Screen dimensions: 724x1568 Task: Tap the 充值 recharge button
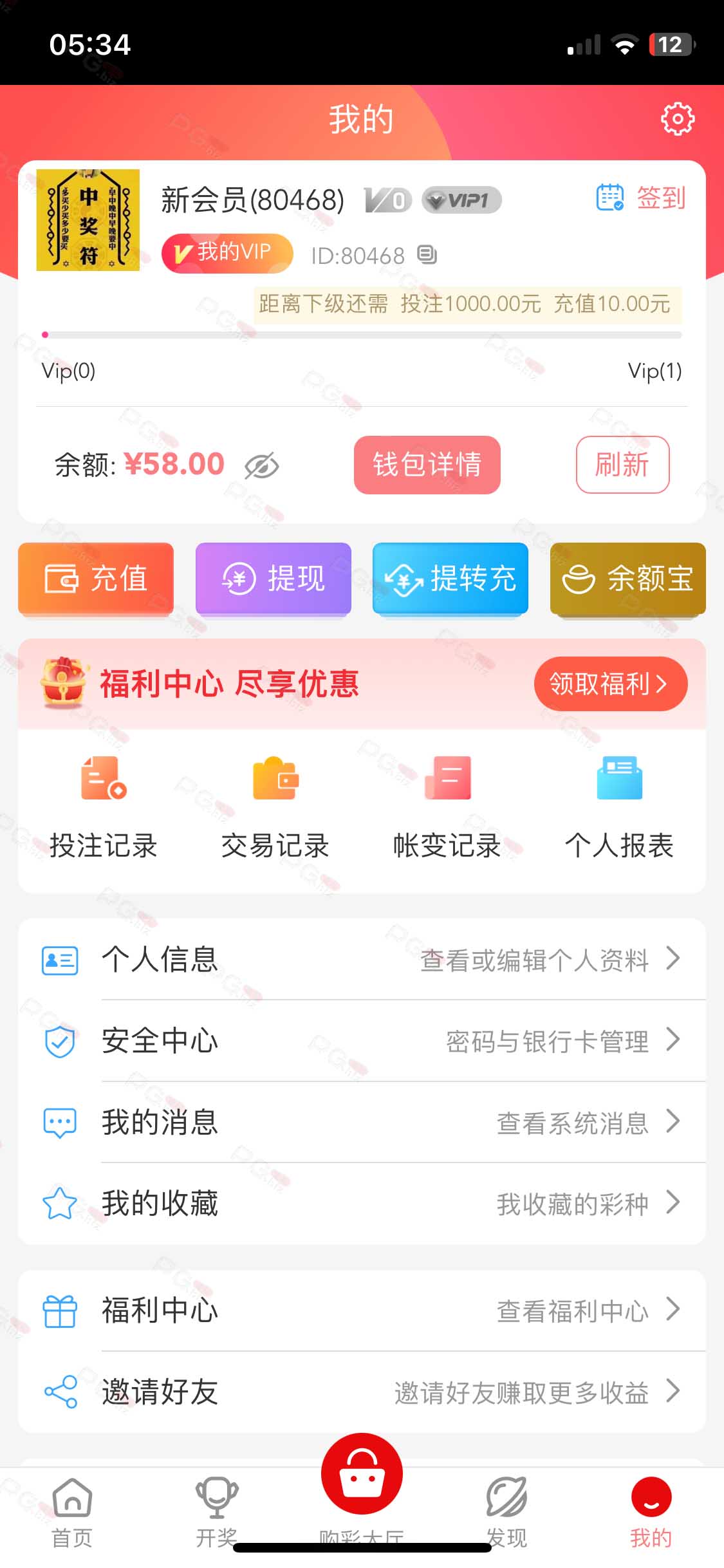[x=96, y=578]
